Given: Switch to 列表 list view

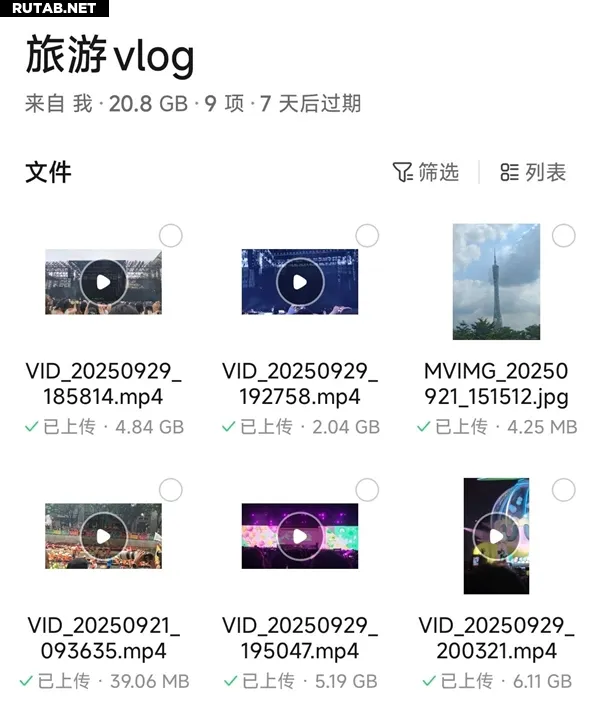Looking at the screenshot, I should pos(533,172).
